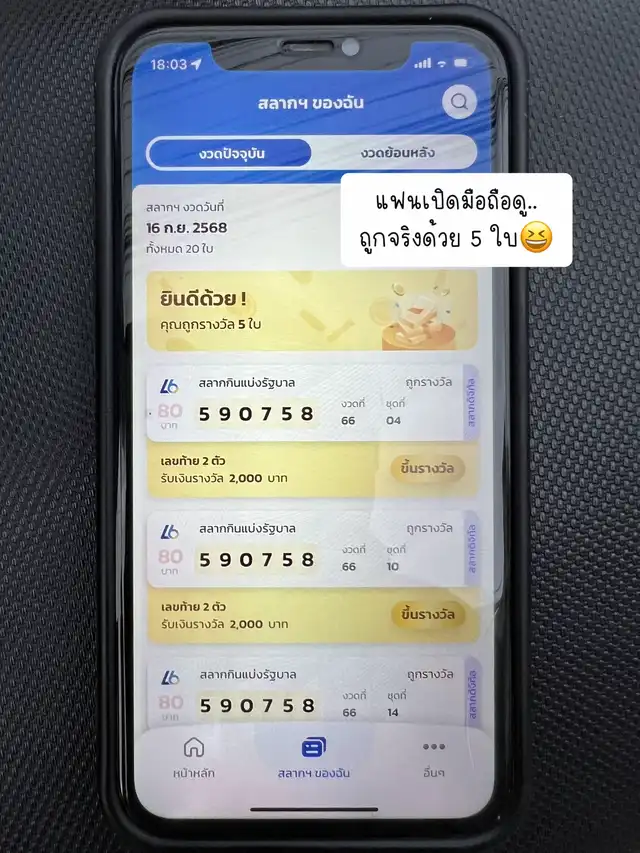Open the อื่นๆ more tab

pos(434,758)
